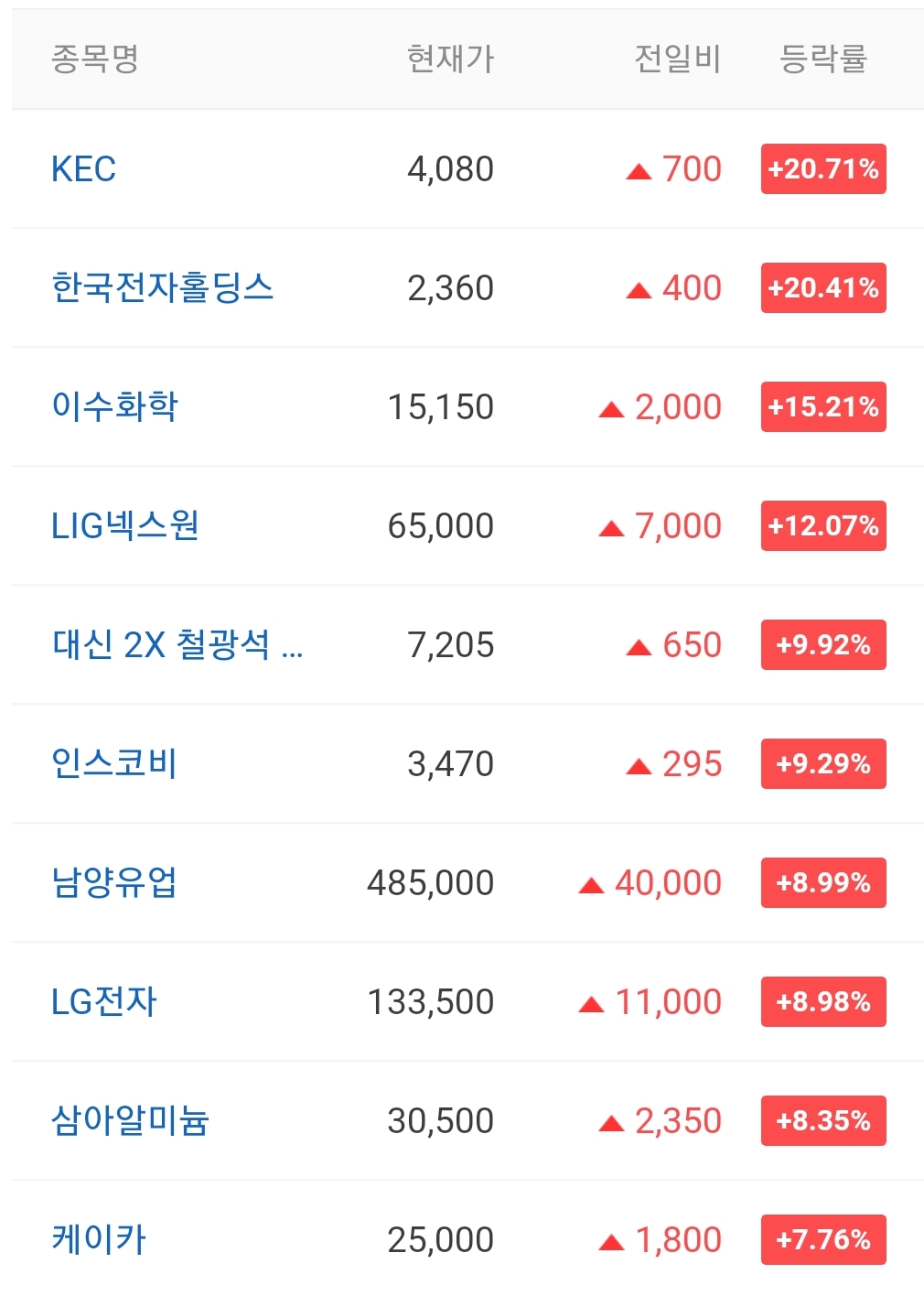Open the 케이카 stock link
This screenshot has height=1296, width=924.
99,1240
